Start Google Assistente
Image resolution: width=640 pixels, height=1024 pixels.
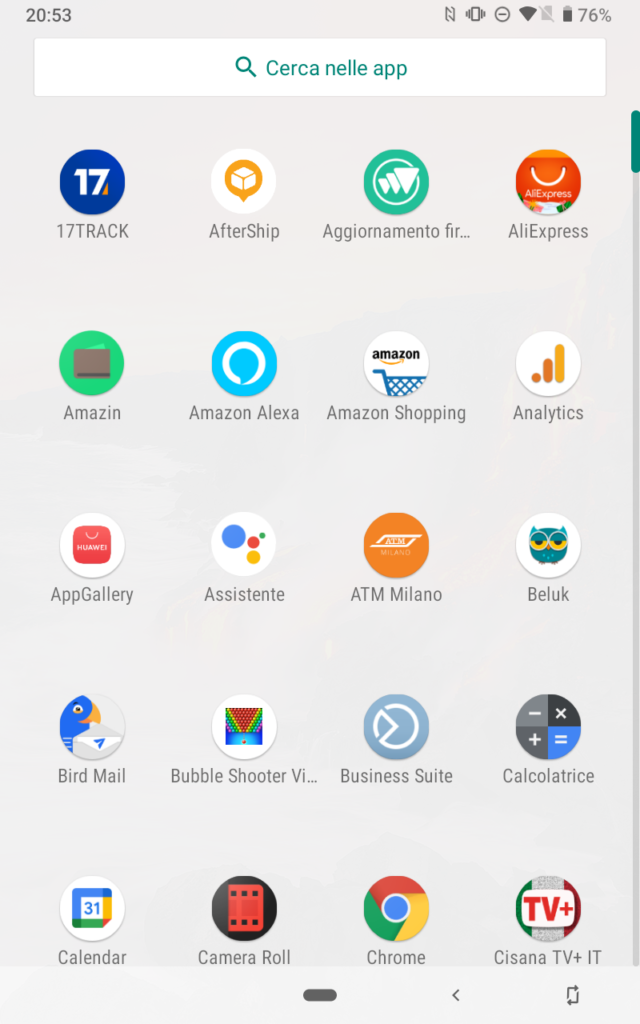[244, 546]
